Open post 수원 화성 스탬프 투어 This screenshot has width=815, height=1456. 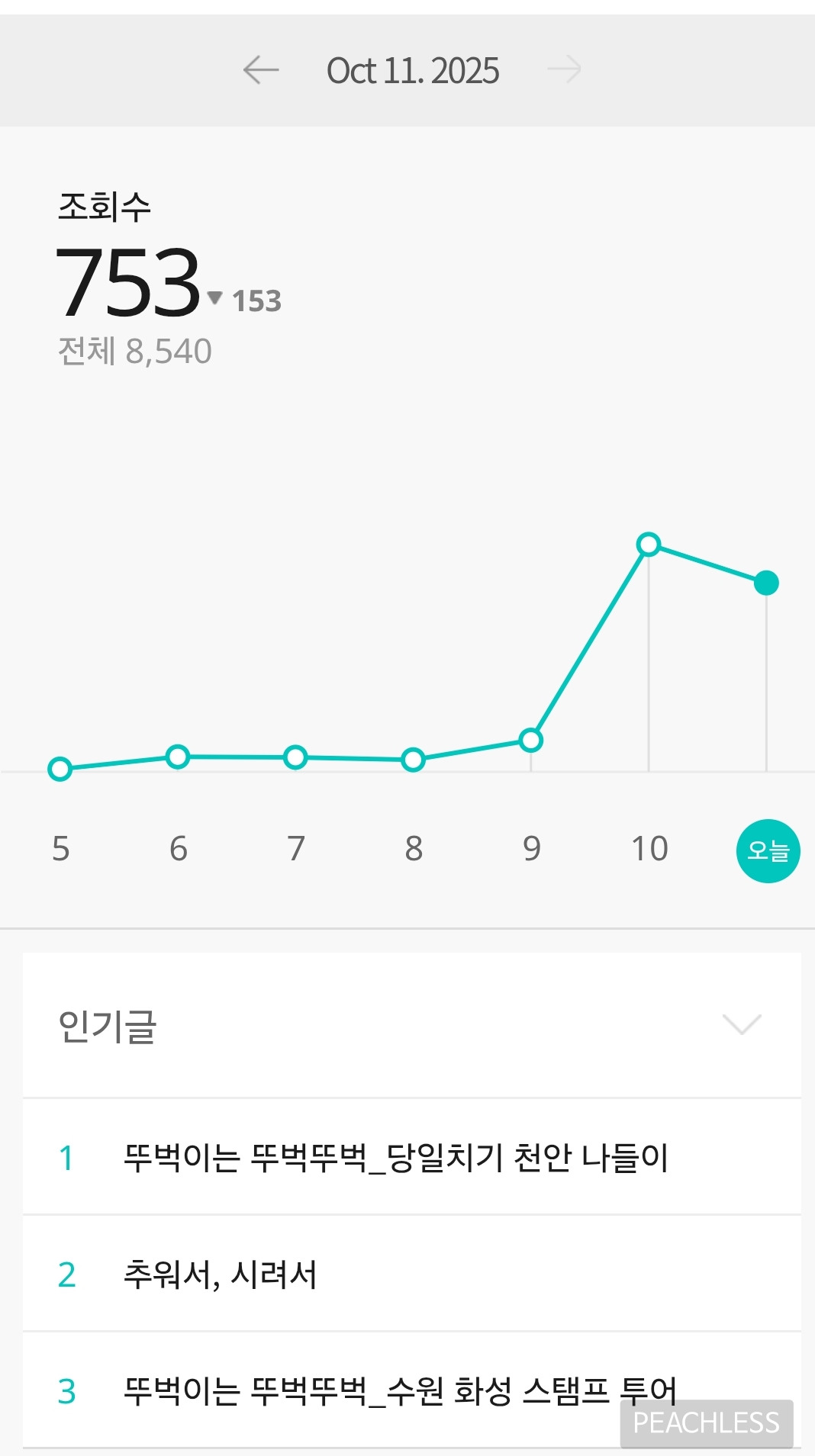400,1391
